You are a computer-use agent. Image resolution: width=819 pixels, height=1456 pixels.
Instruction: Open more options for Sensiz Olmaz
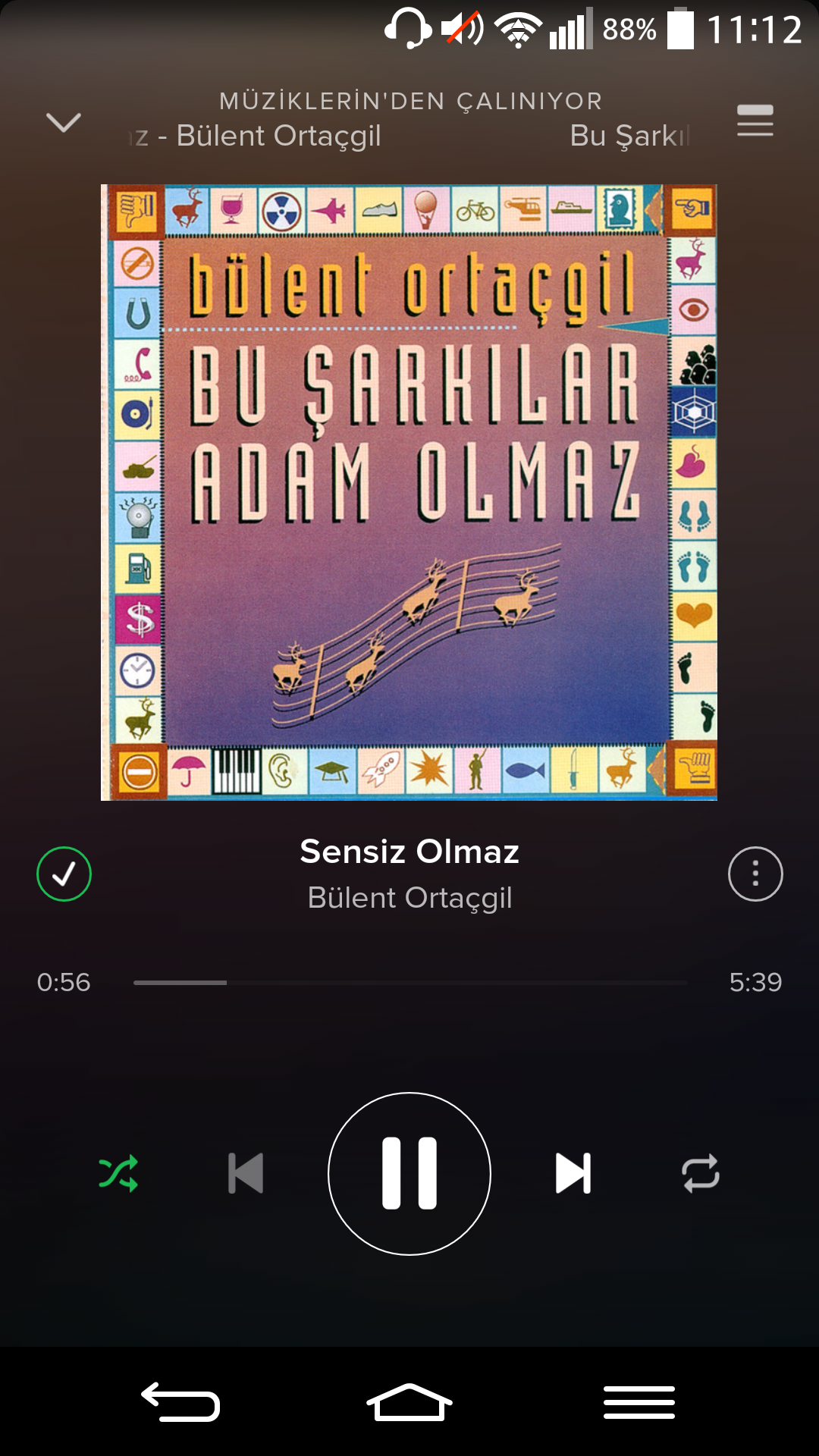click(x=755, y=874)
